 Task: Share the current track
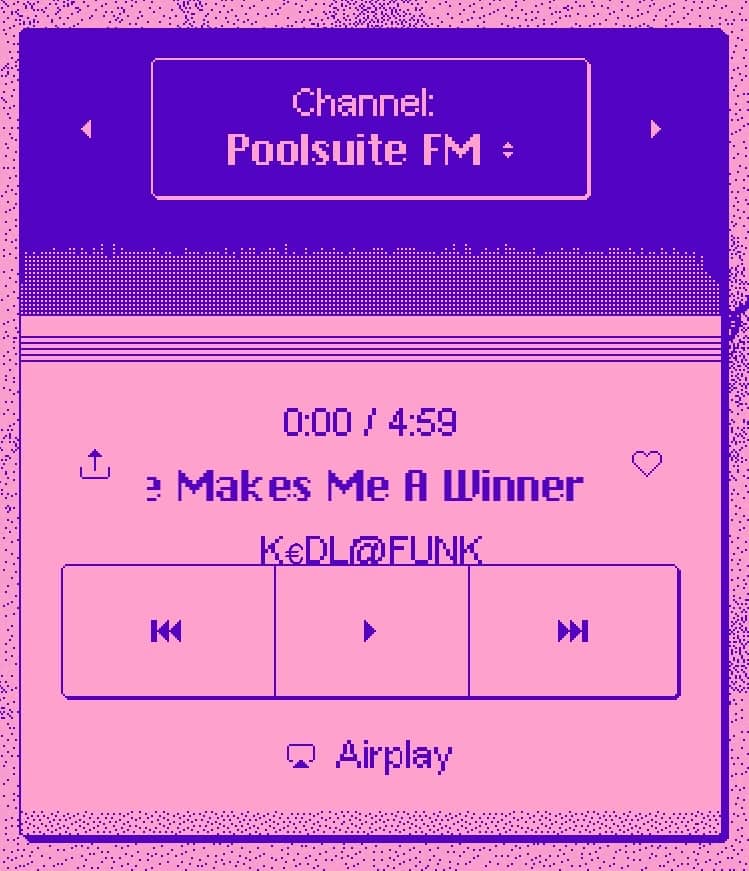95,465
